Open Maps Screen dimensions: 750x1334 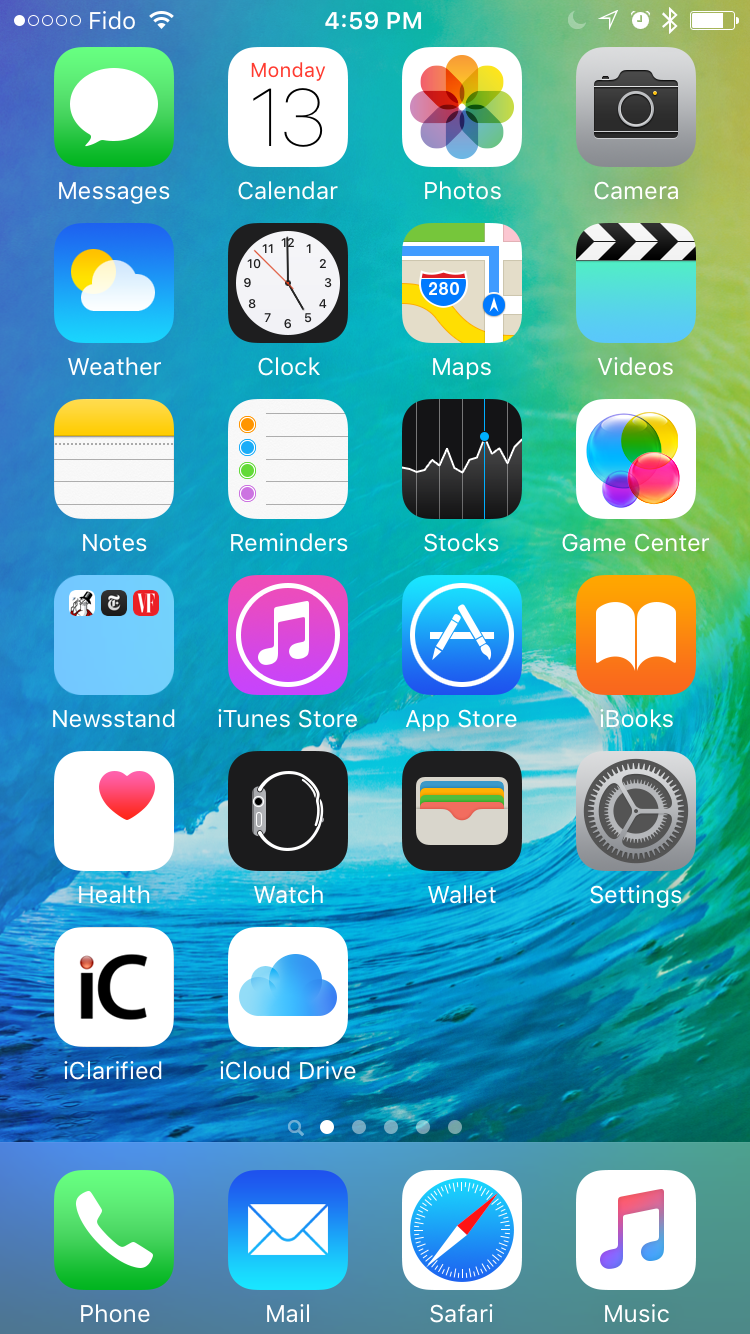[462, 283]
